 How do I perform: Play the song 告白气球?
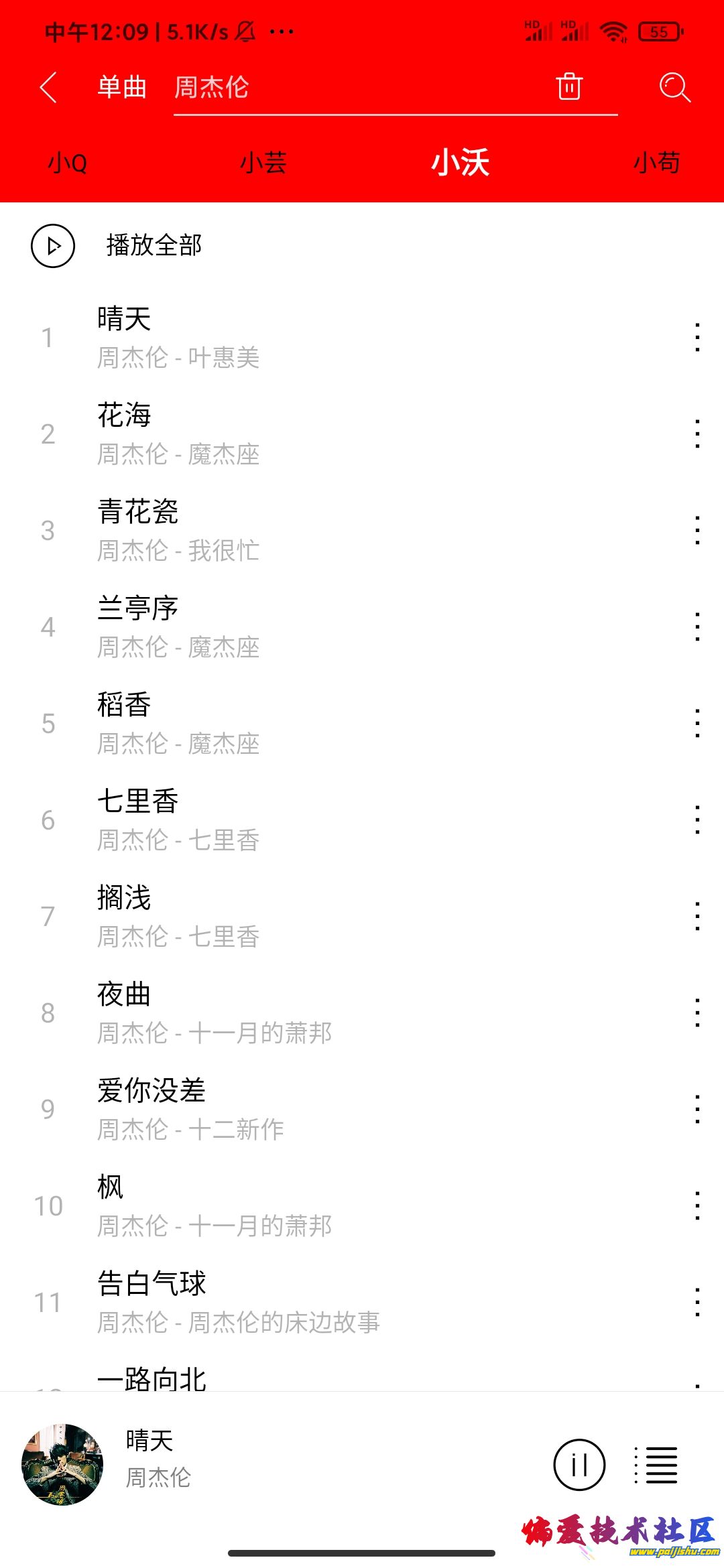[x=335, y=1302]
